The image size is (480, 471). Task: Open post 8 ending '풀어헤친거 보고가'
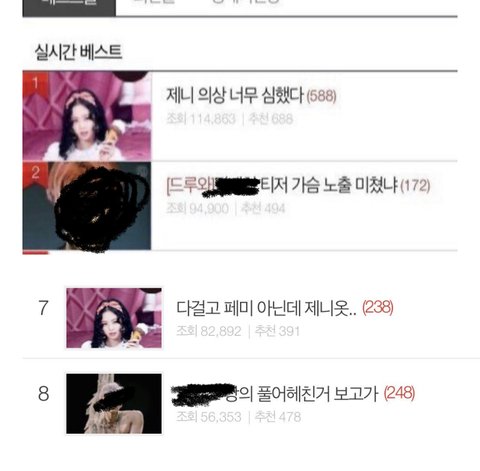pos(275,394)
